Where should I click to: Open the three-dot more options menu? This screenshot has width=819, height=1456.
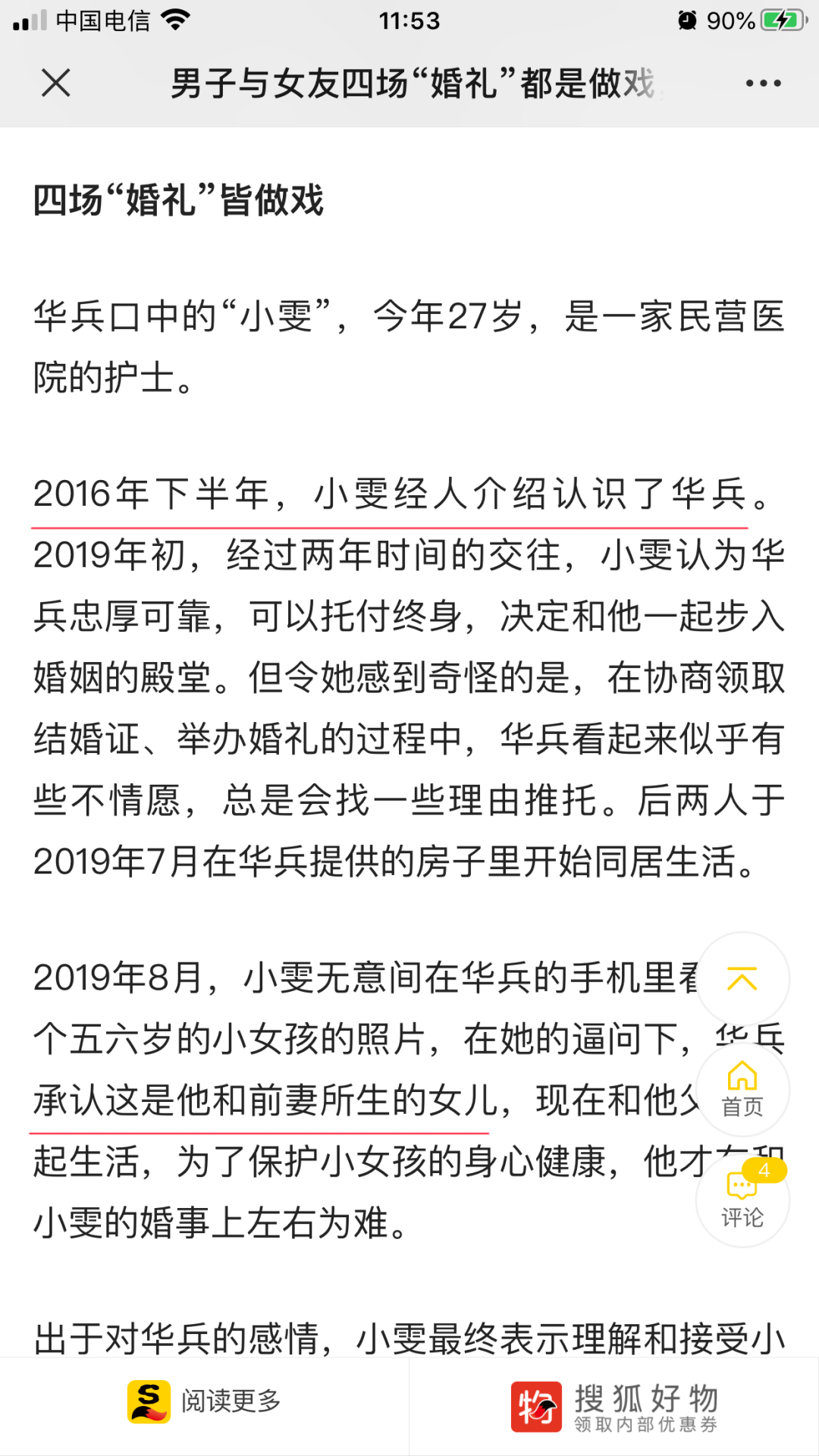coord(763,83)
